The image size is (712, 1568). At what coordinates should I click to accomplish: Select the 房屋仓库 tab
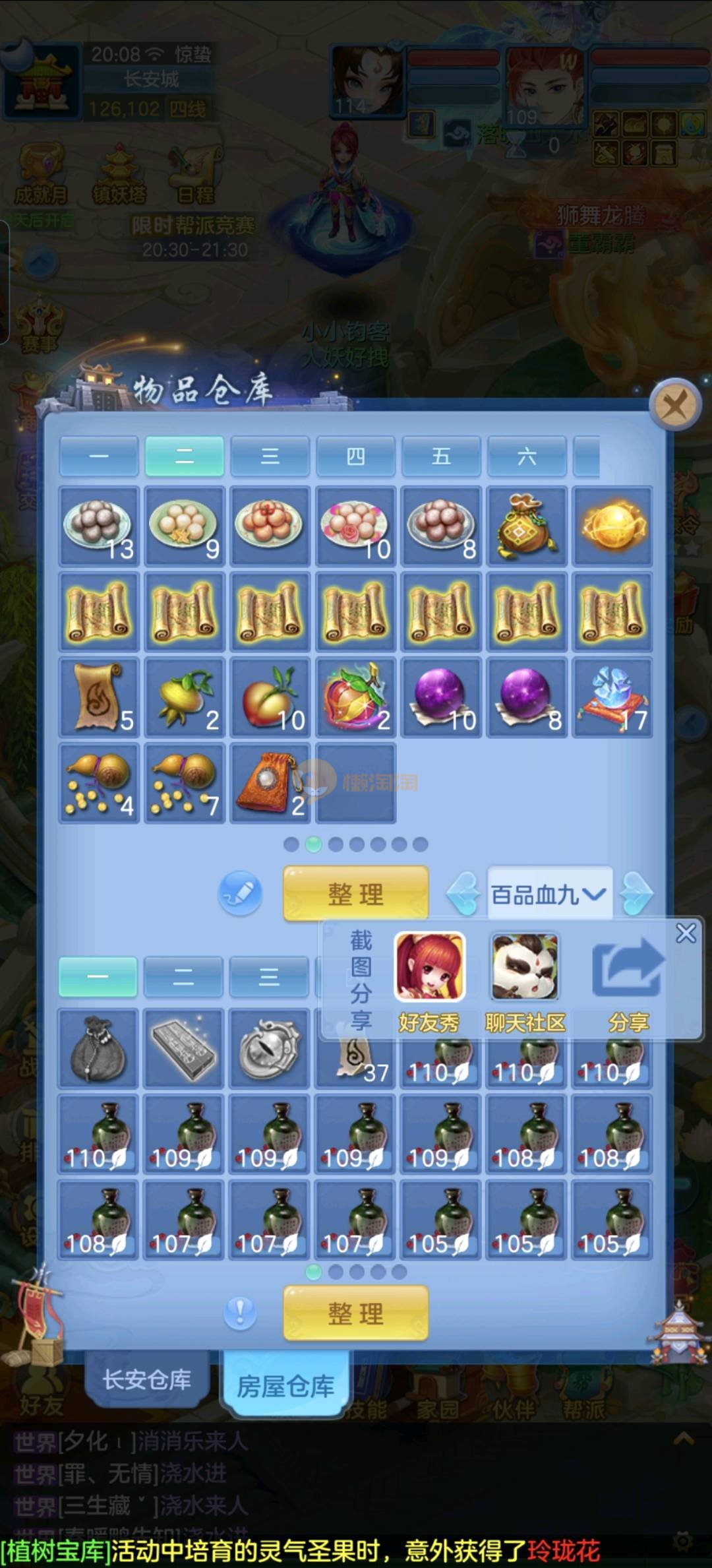coord(285,1387)
